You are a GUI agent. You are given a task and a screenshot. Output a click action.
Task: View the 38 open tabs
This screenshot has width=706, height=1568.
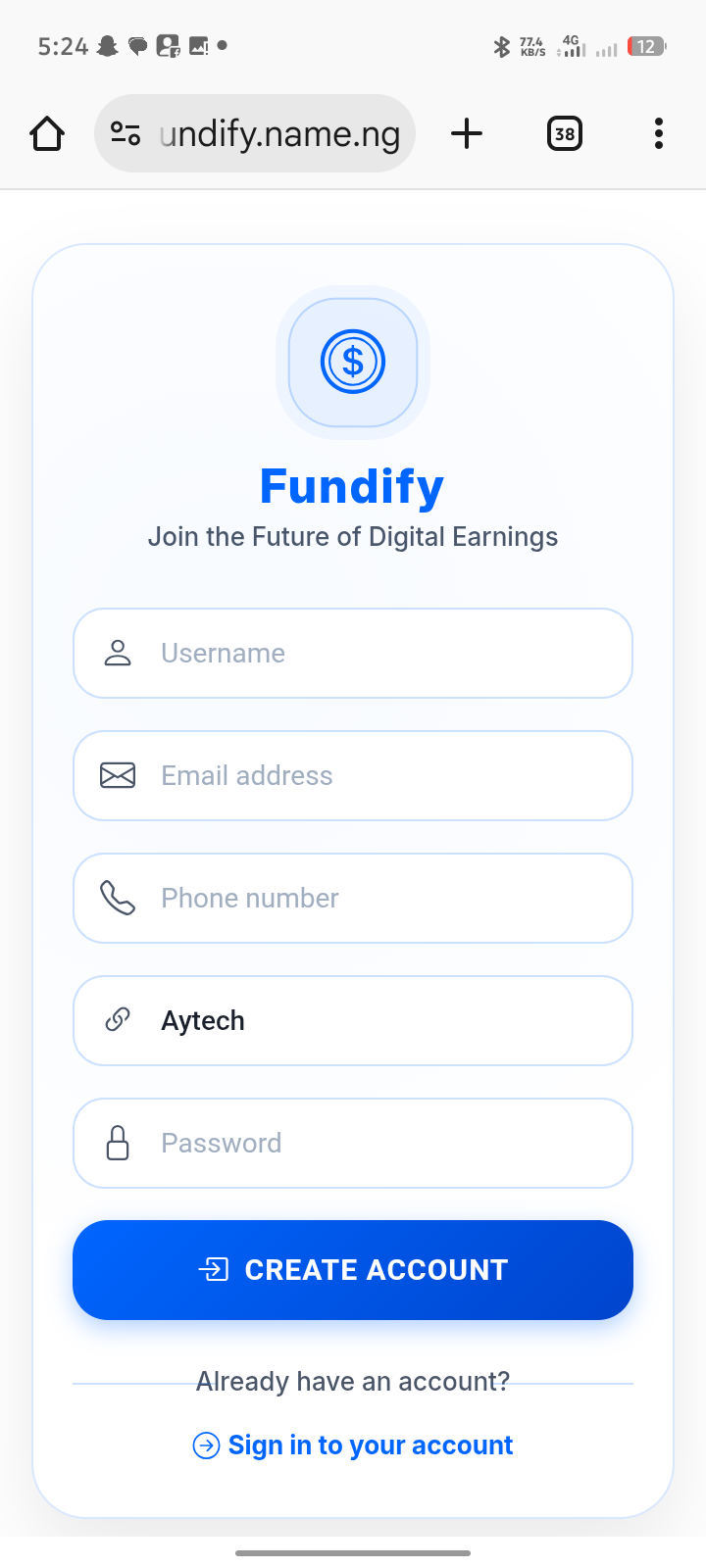564,133
